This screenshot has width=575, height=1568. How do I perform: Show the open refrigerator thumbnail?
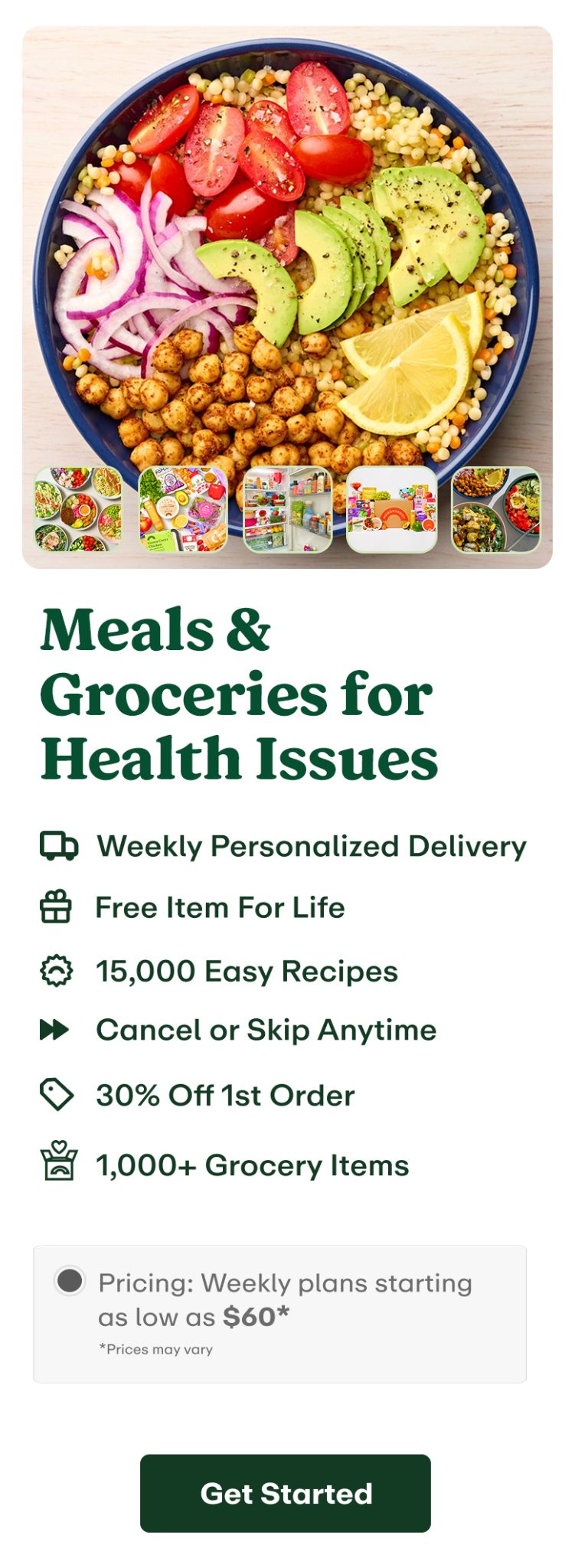point(287,510)
